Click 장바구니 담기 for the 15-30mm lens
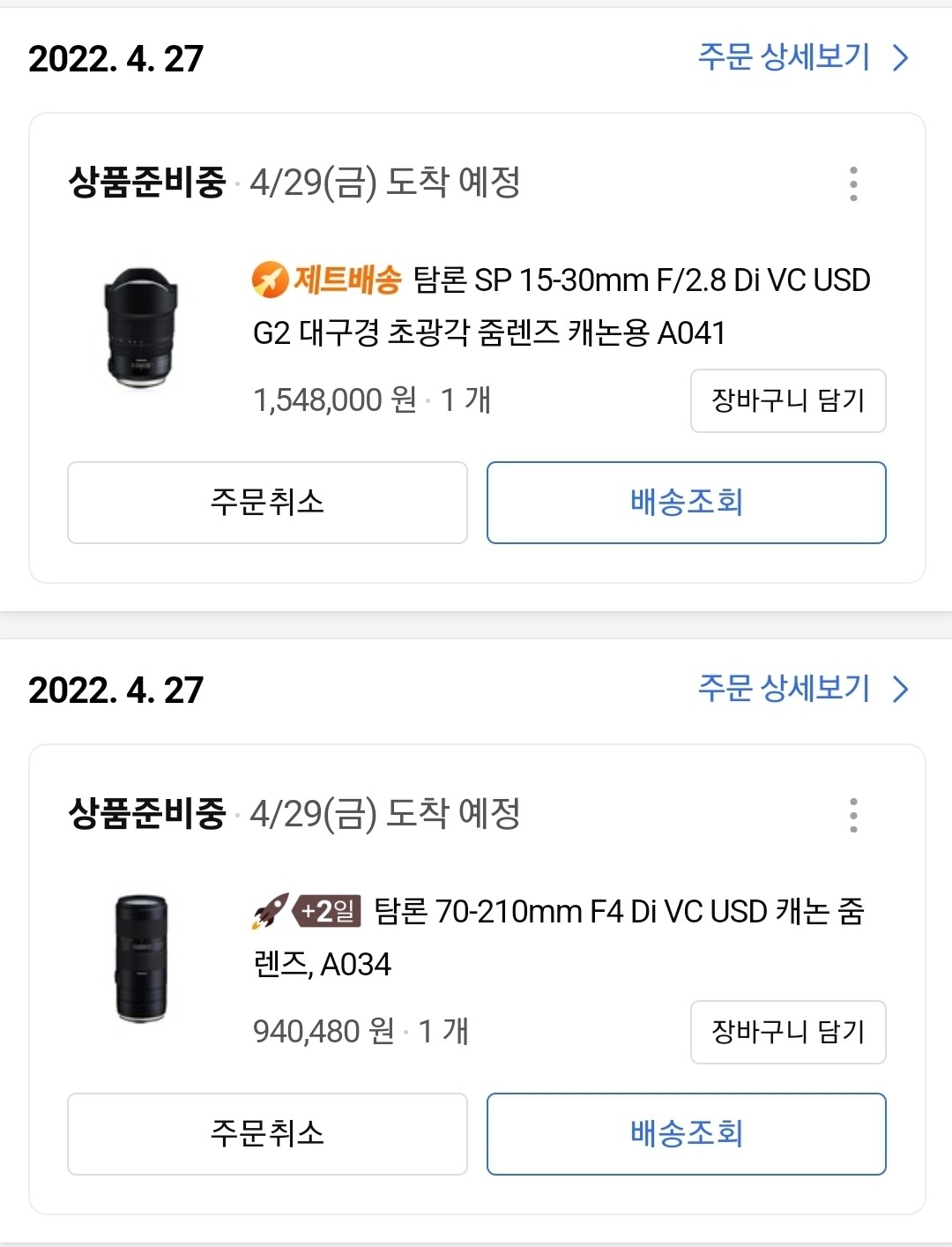The height and width of the screenshot is (1247, 952). (788, 401)
